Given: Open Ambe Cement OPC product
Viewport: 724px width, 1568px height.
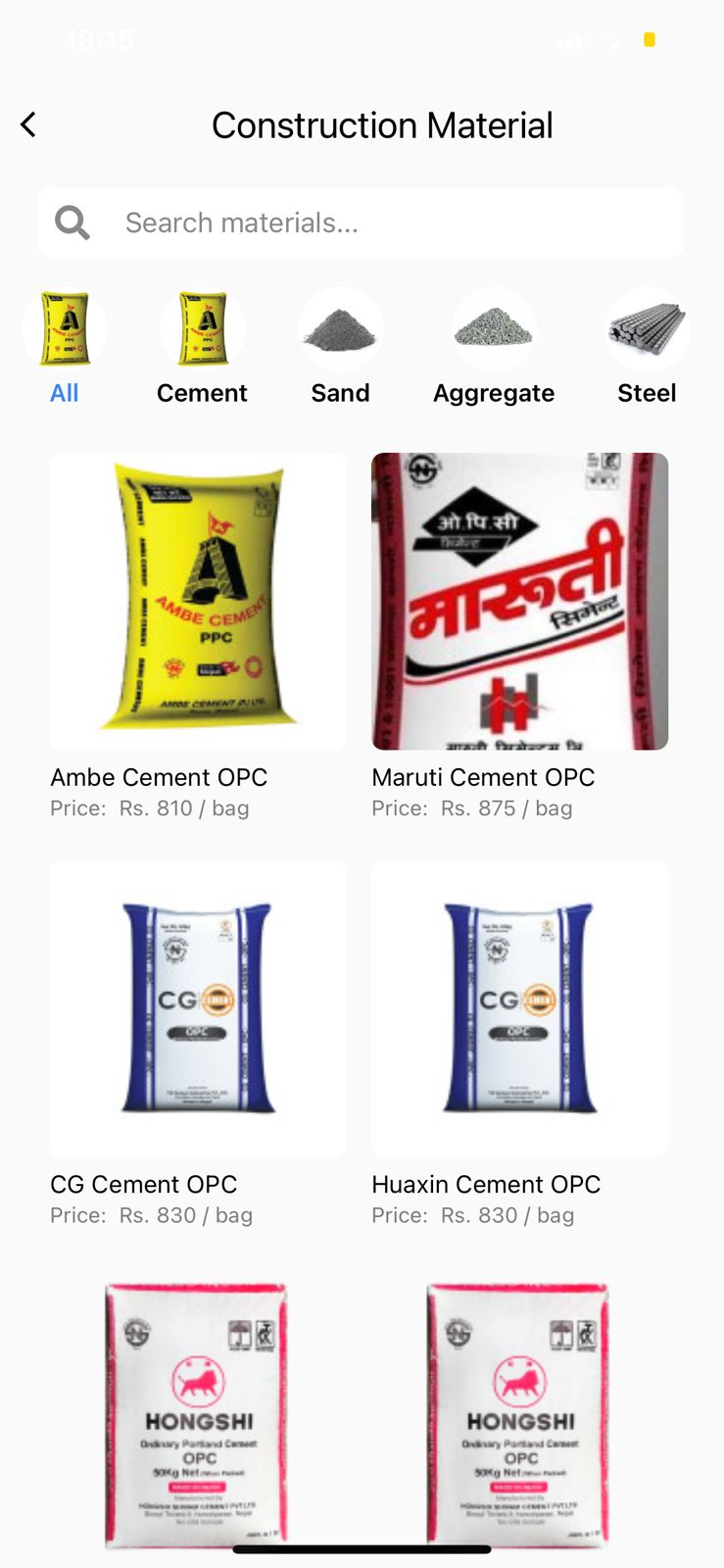Looking at the screenshot, I should click(198, 602).
